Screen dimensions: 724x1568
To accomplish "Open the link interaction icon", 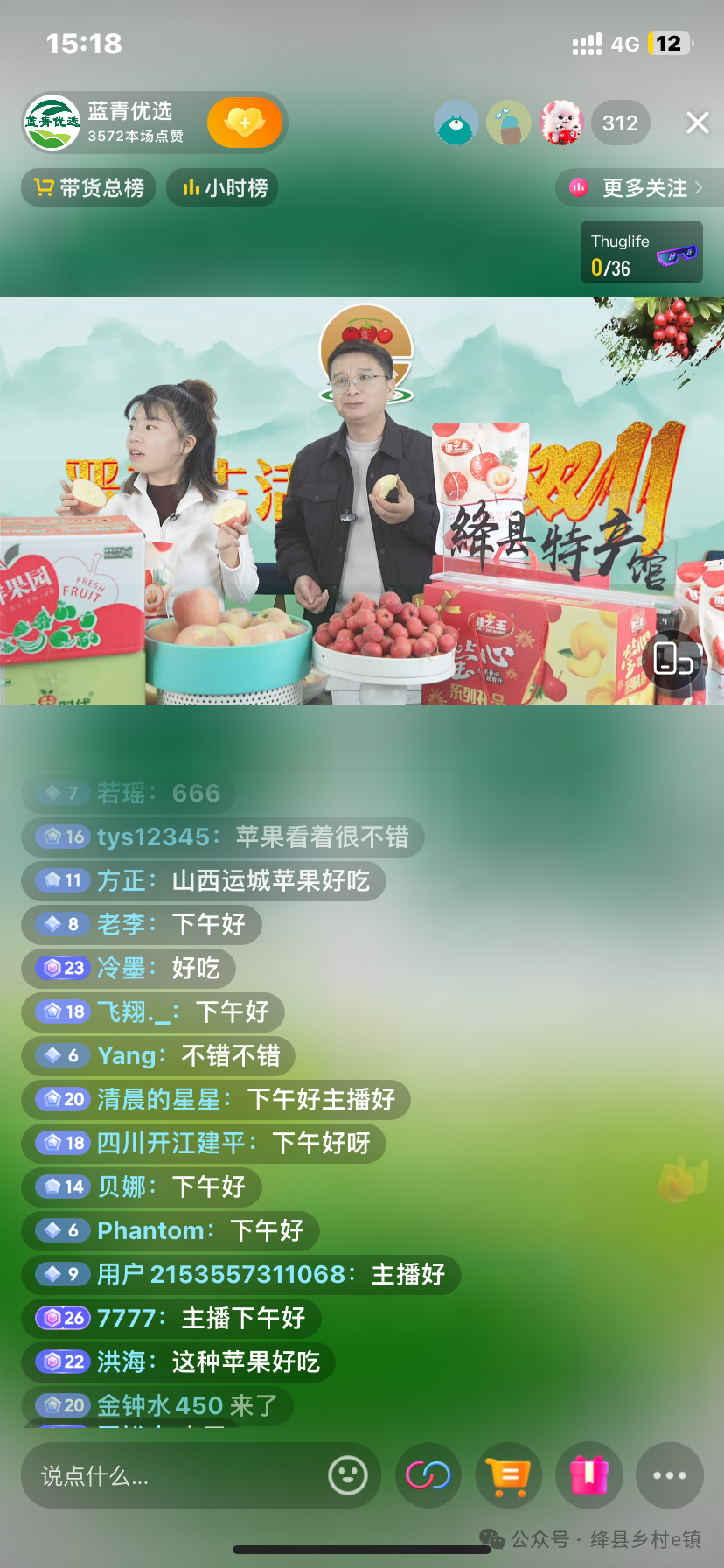I will pos(428,1476).
